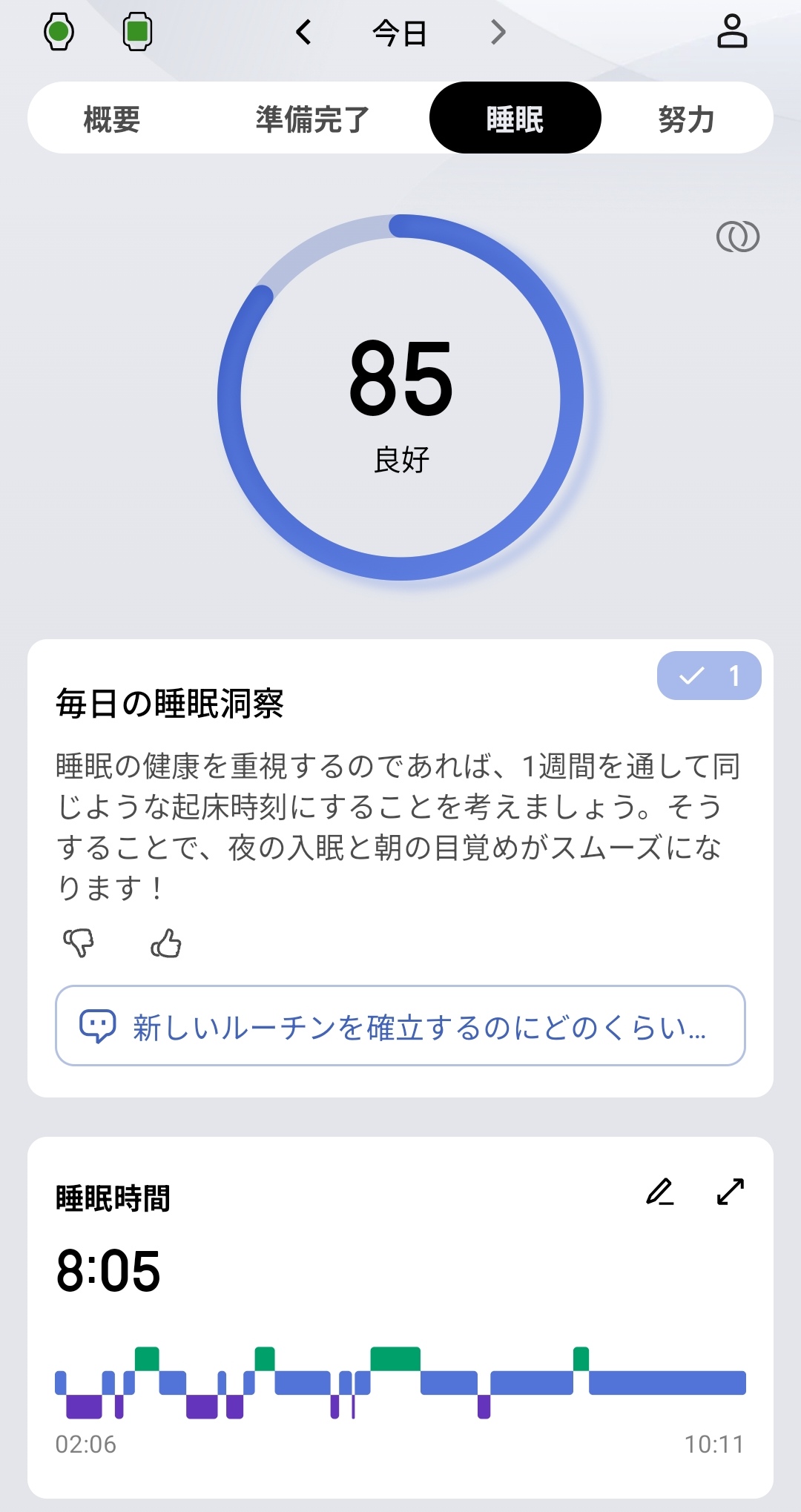Edit the 睡眠時間 record
The width and height of the screenshot is (801, 1512).
(660, 1192)
